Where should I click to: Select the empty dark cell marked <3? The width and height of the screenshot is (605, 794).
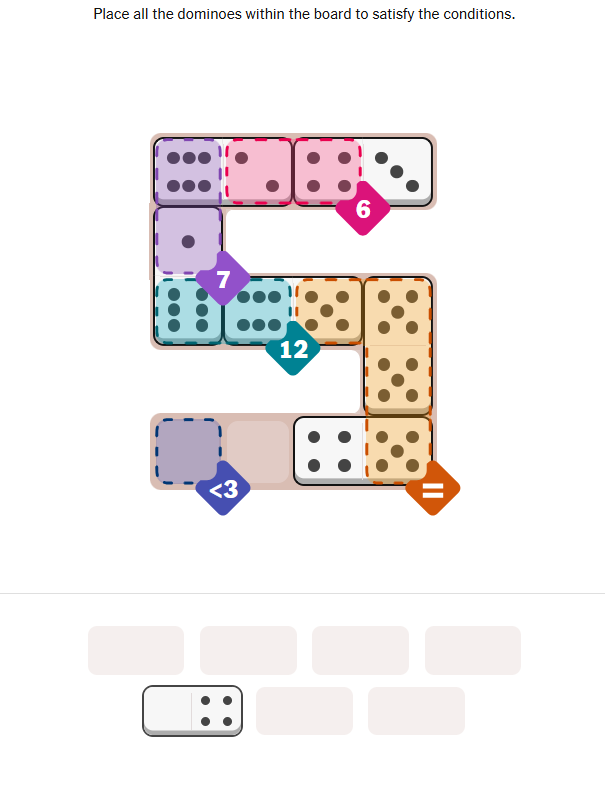(188, 451)
